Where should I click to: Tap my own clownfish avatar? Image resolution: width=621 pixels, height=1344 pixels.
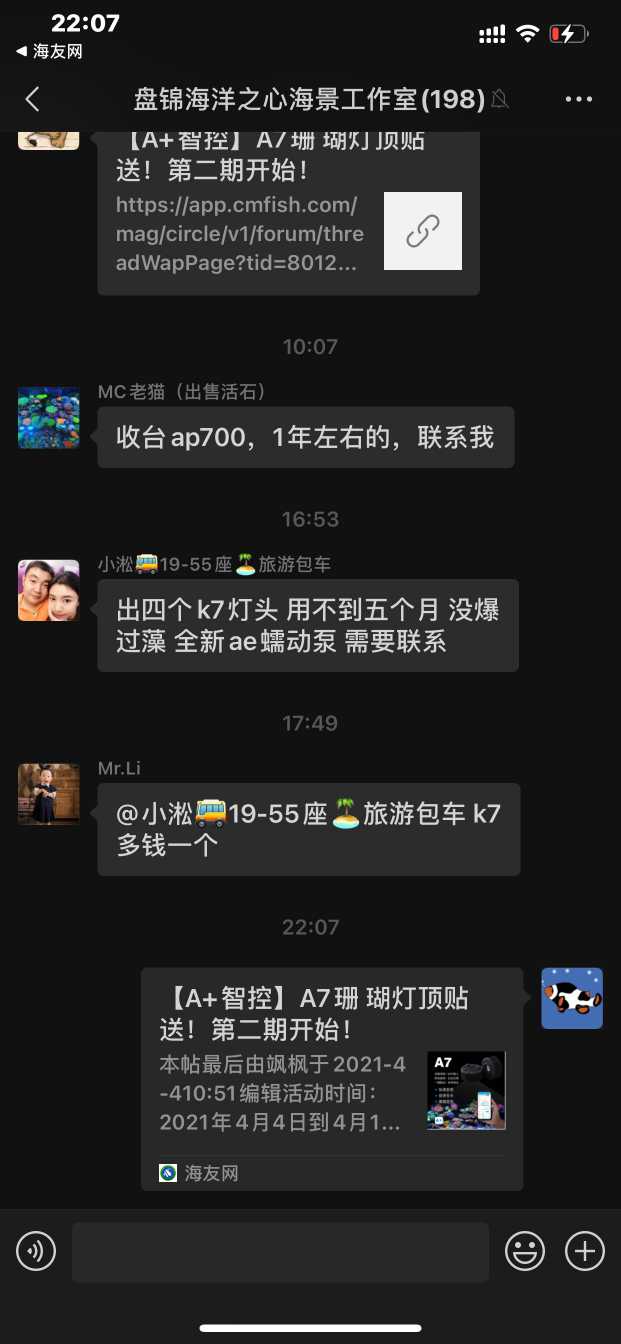[572, 998]
